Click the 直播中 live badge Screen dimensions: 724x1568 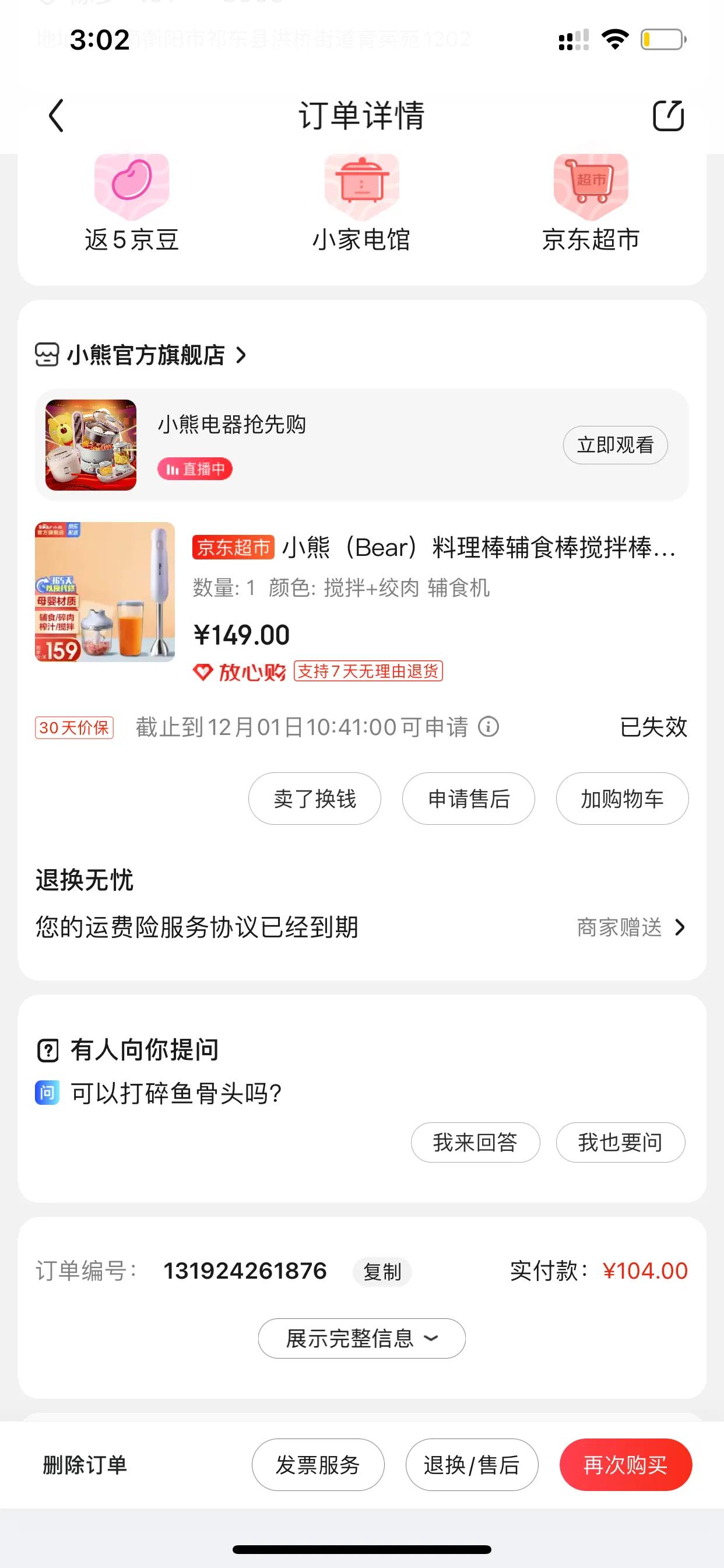(x=195, y=468)
